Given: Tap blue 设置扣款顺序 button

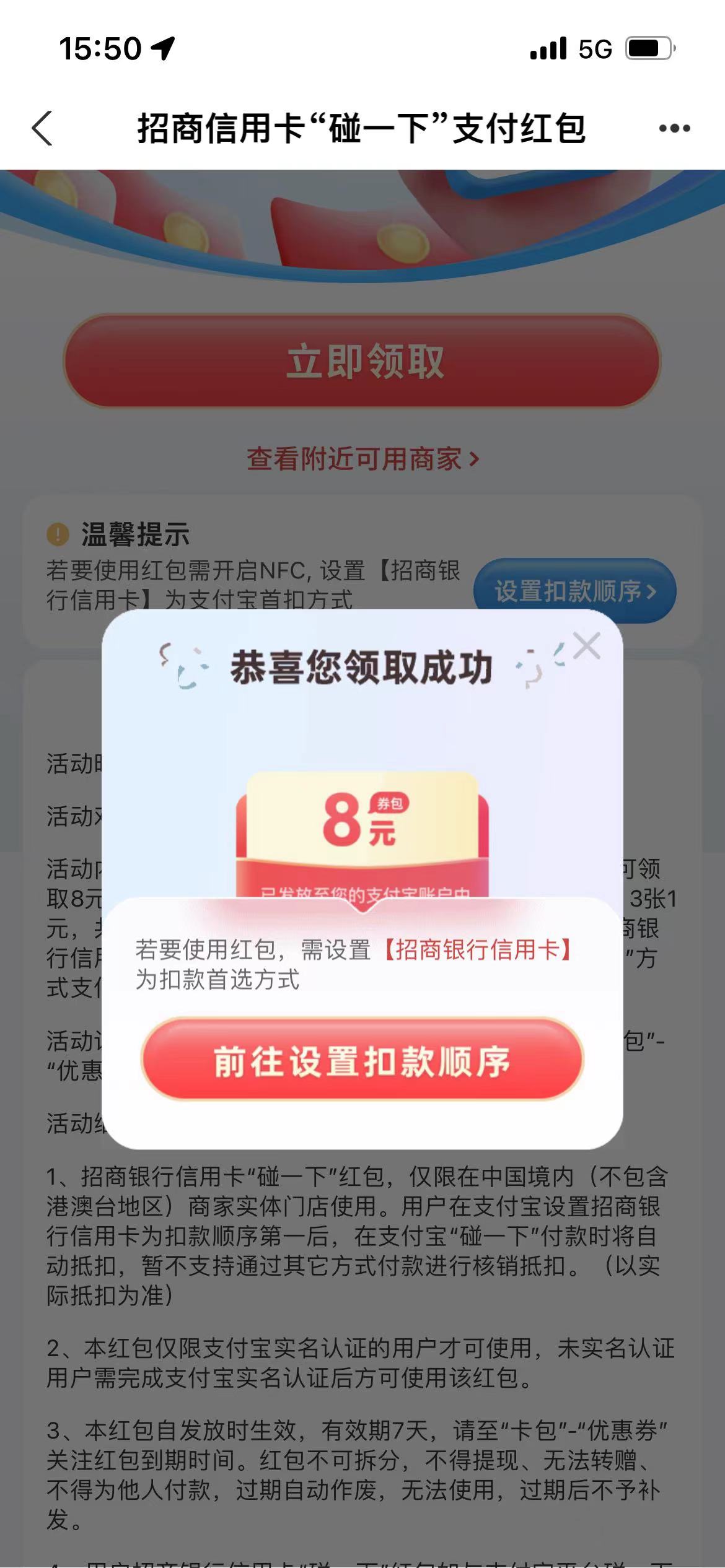Looking at the screenshot, I should (574, 591).
